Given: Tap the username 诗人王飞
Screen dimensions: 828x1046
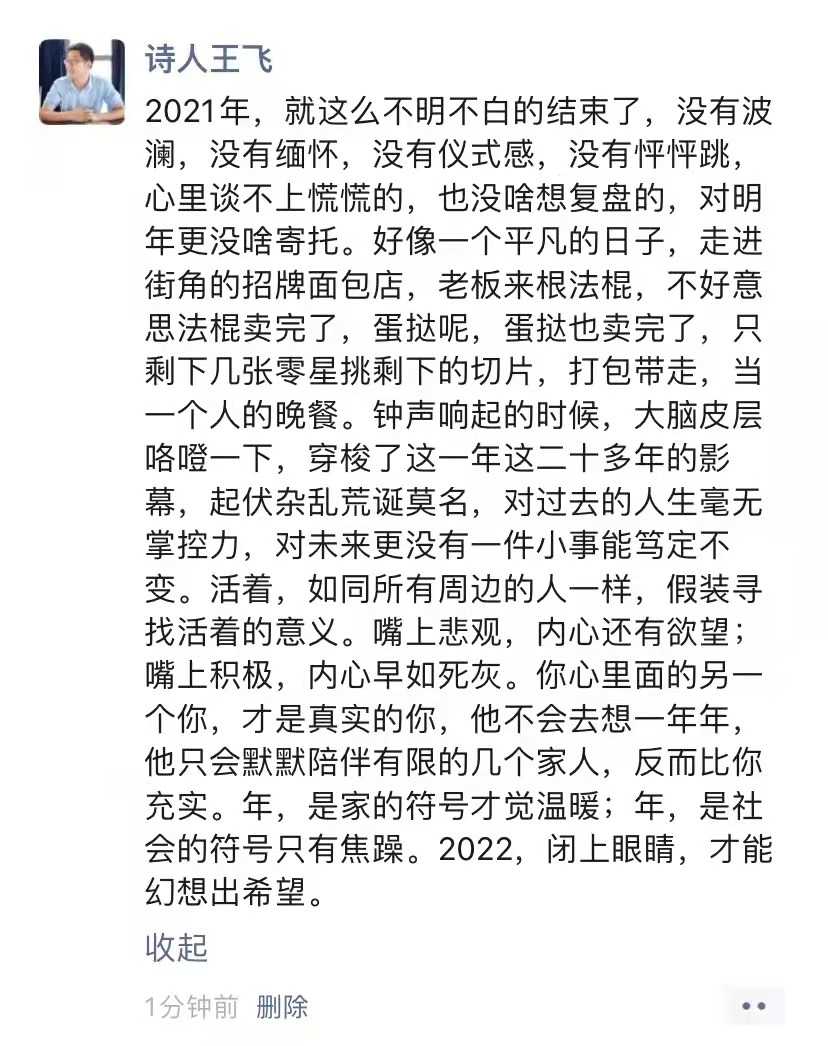Looking at the screenshot, I should [x=209, y=60].
